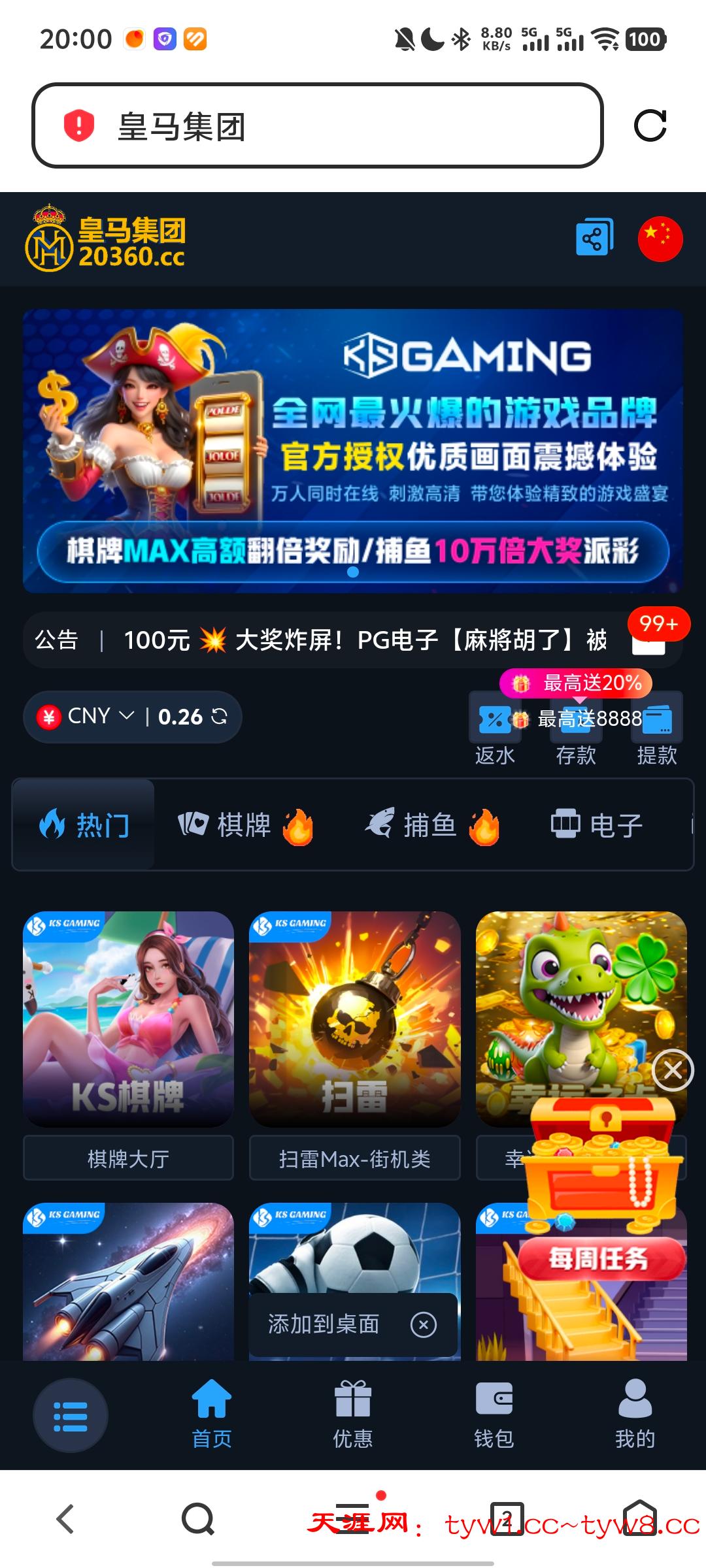Viewport: 706px width, 1568px height.
Task: Launch the 扫雷Max-街机类 game card
Action: click(x=354, y=1045)
